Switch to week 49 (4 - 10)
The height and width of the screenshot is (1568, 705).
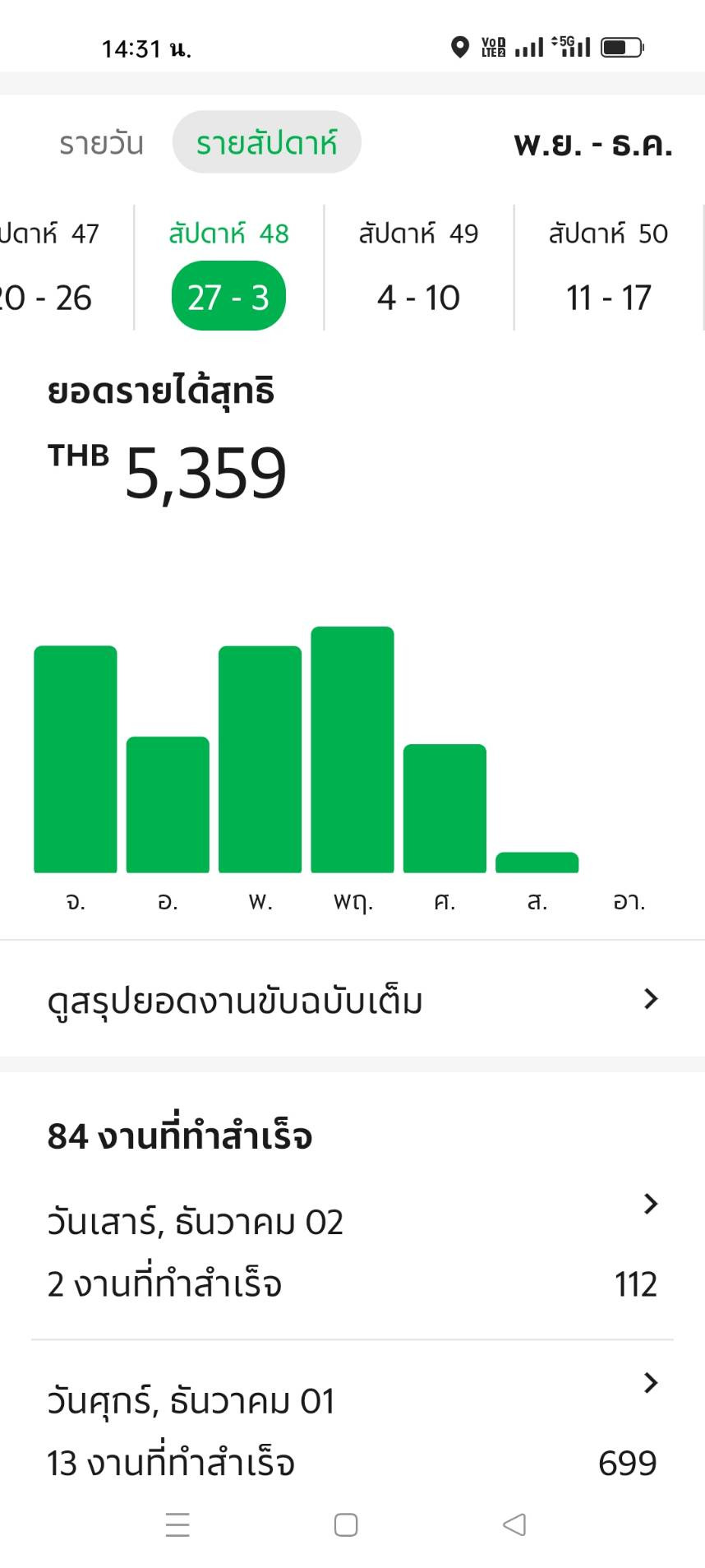tap(418, 268)
